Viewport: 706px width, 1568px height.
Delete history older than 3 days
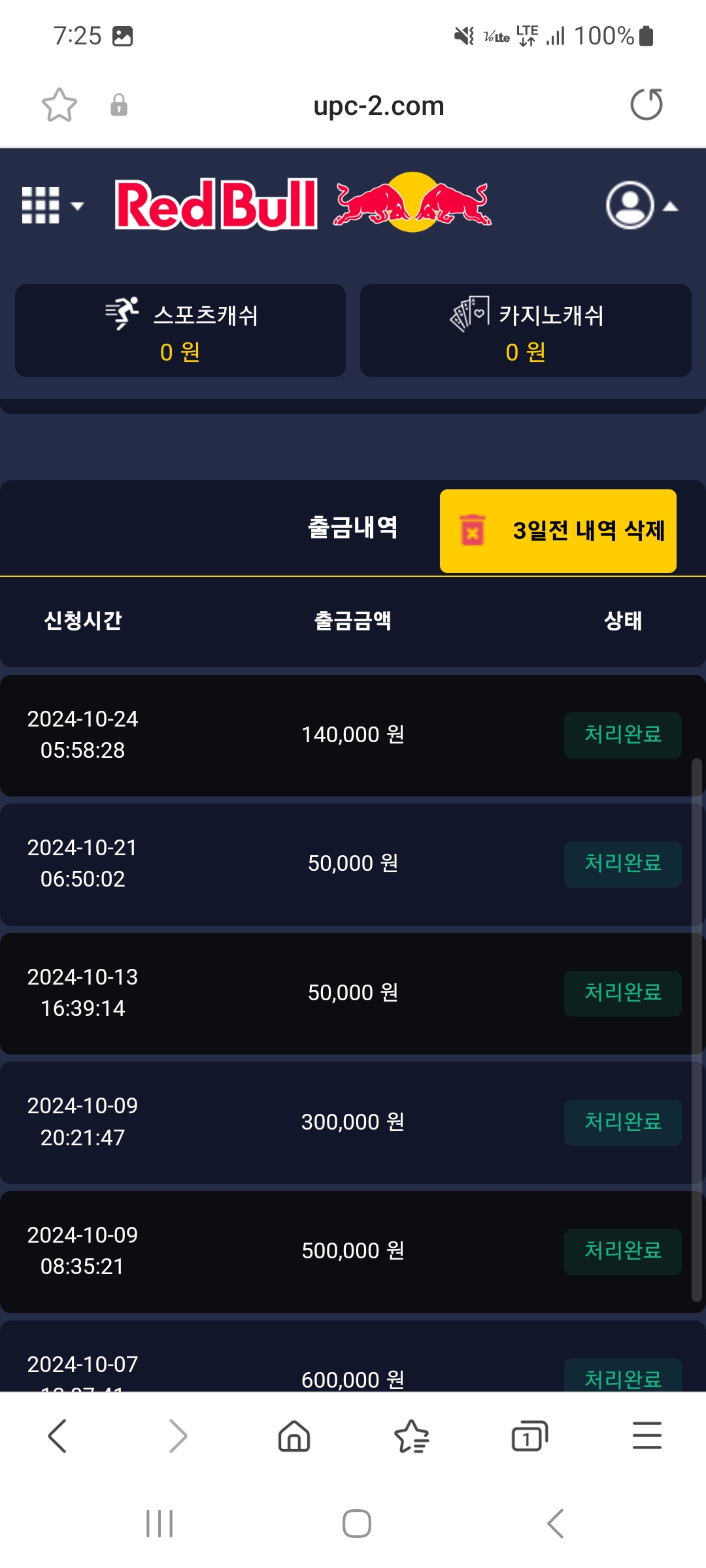[x=558, y=531]
